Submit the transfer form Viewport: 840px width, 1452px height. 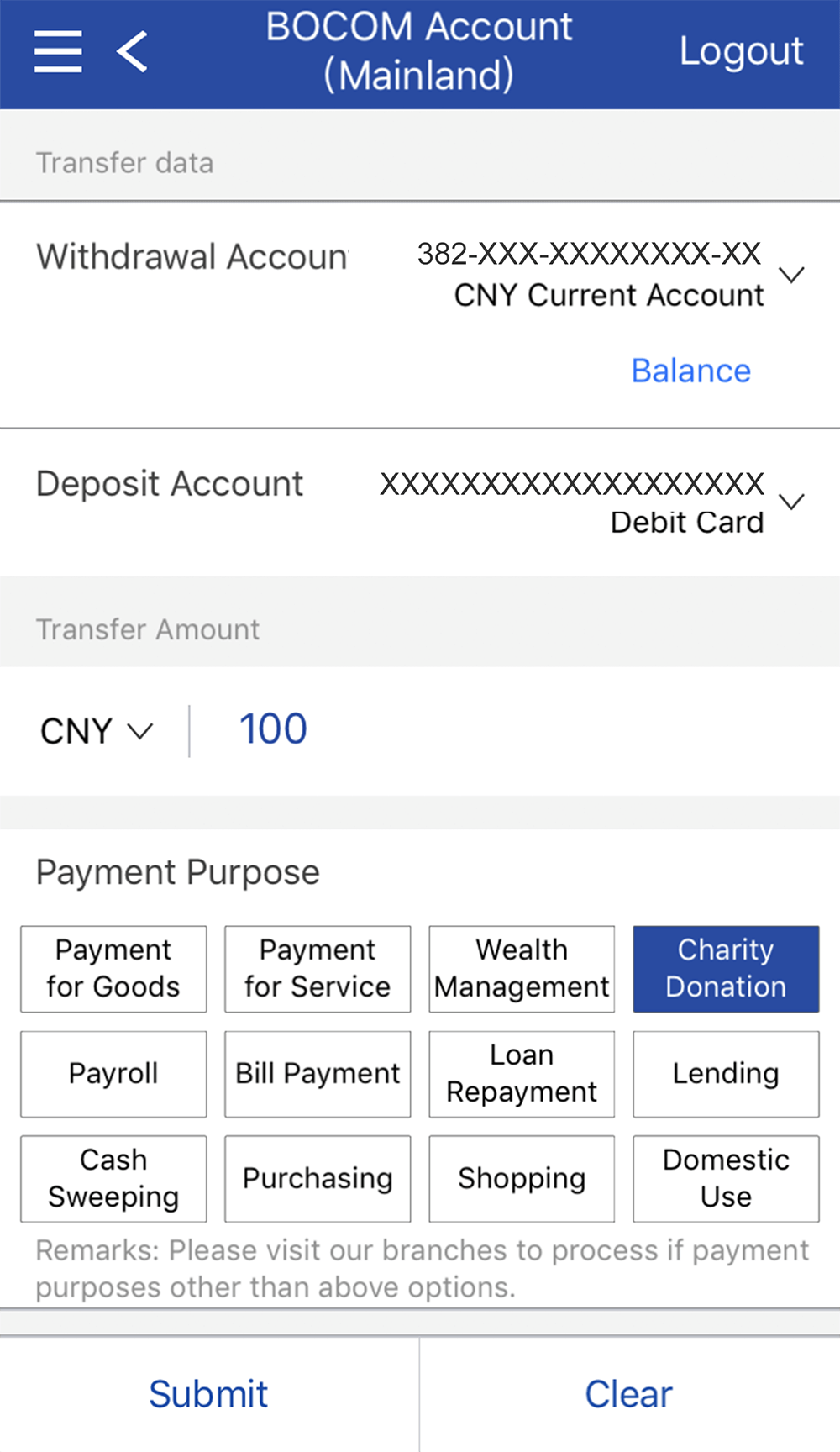(208, 1394)
